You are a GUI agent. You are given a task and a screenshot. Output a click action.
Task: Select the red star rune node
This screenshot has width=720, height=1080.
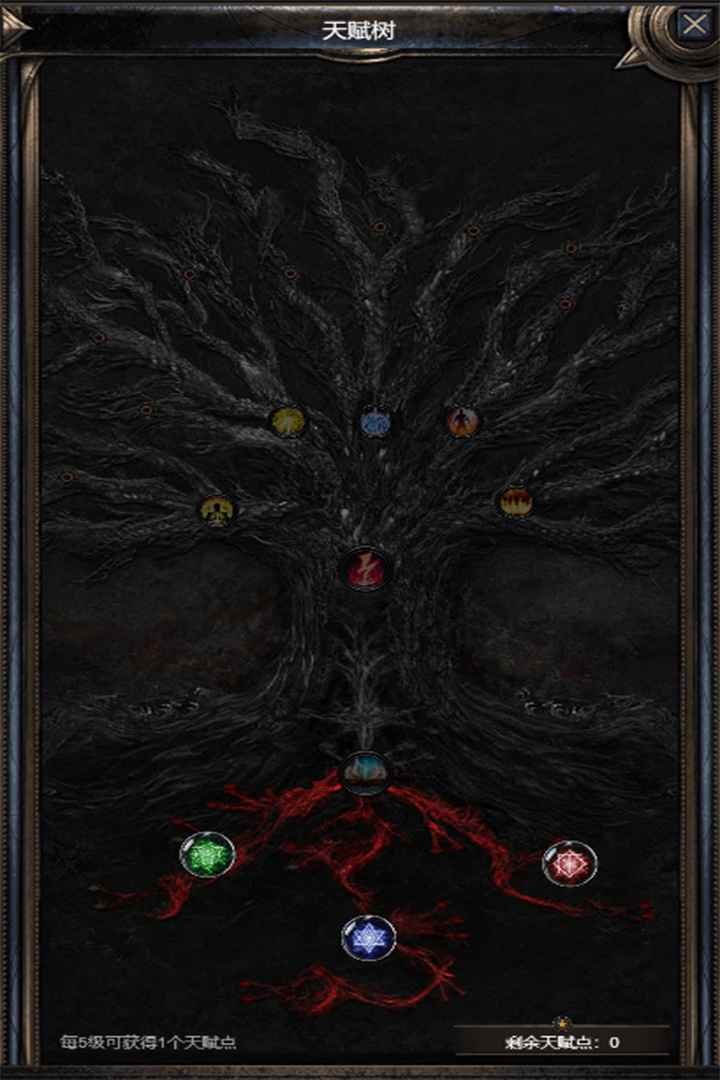tap(569, 864)
